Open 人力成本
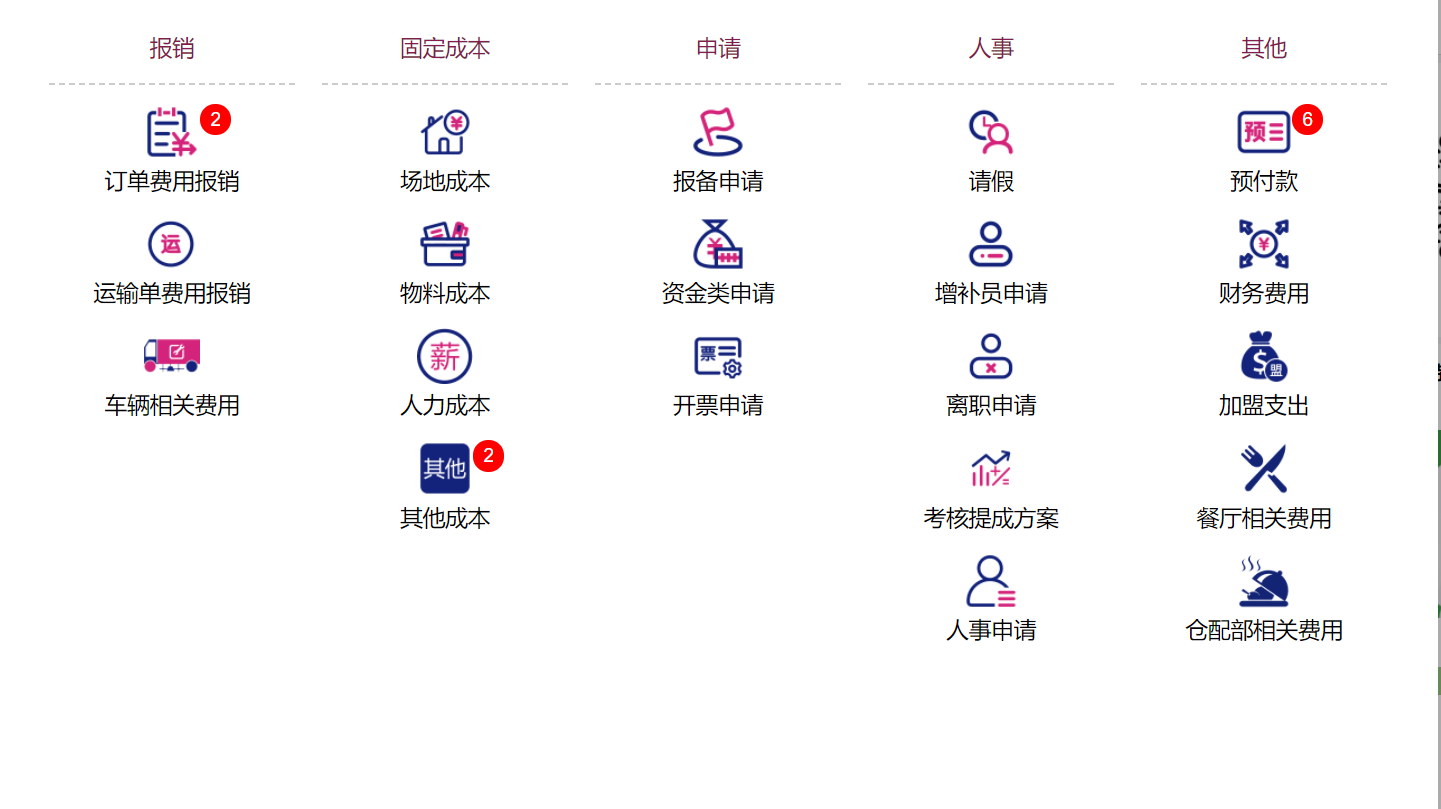Image resolution: width=1441 pixels, height=809 pixels. click(x=445, y=356)
